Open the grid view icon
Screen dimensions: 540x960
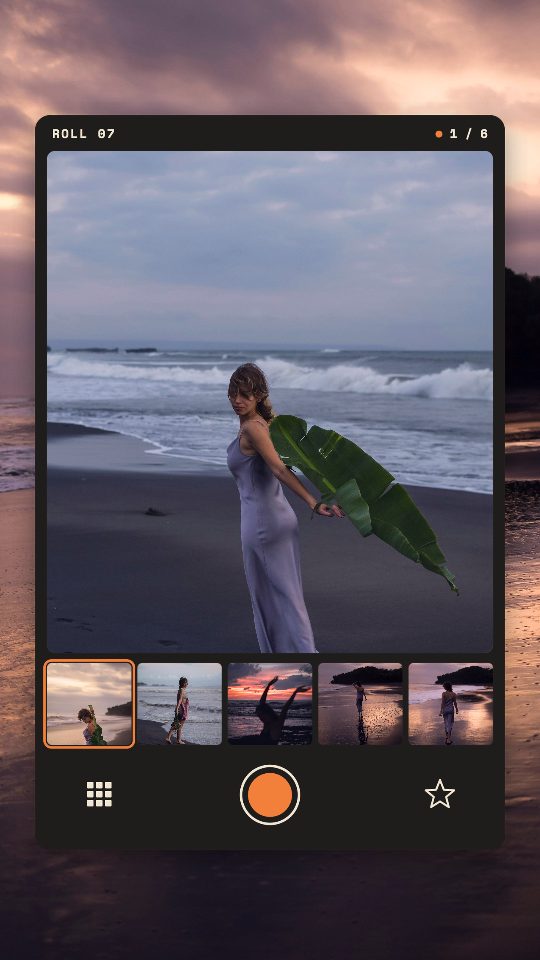[99, 794]
